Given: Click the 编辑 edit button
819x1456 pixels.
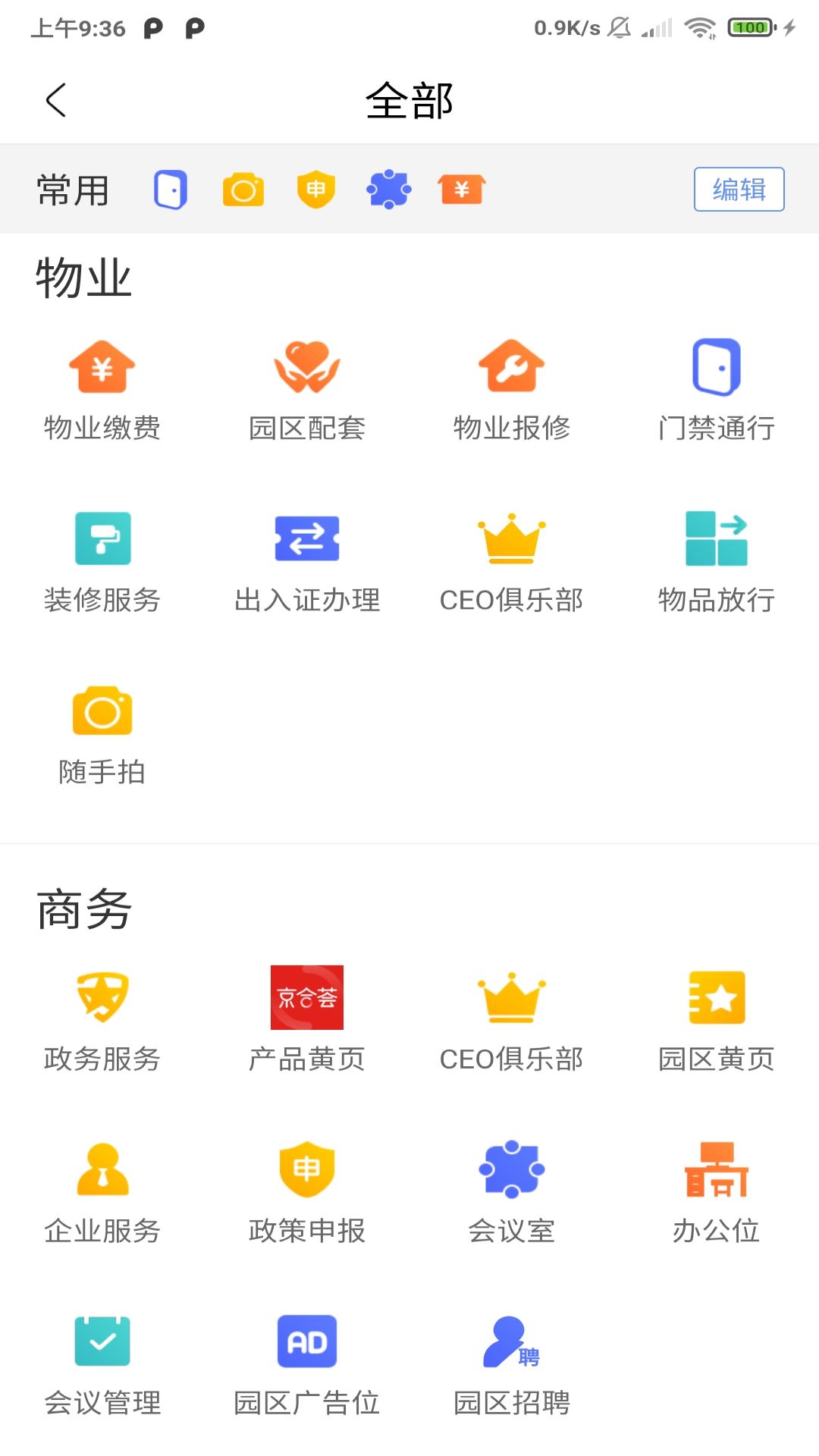Looking at the screenshot, I should pyautogui.click(x=739, y=190).
